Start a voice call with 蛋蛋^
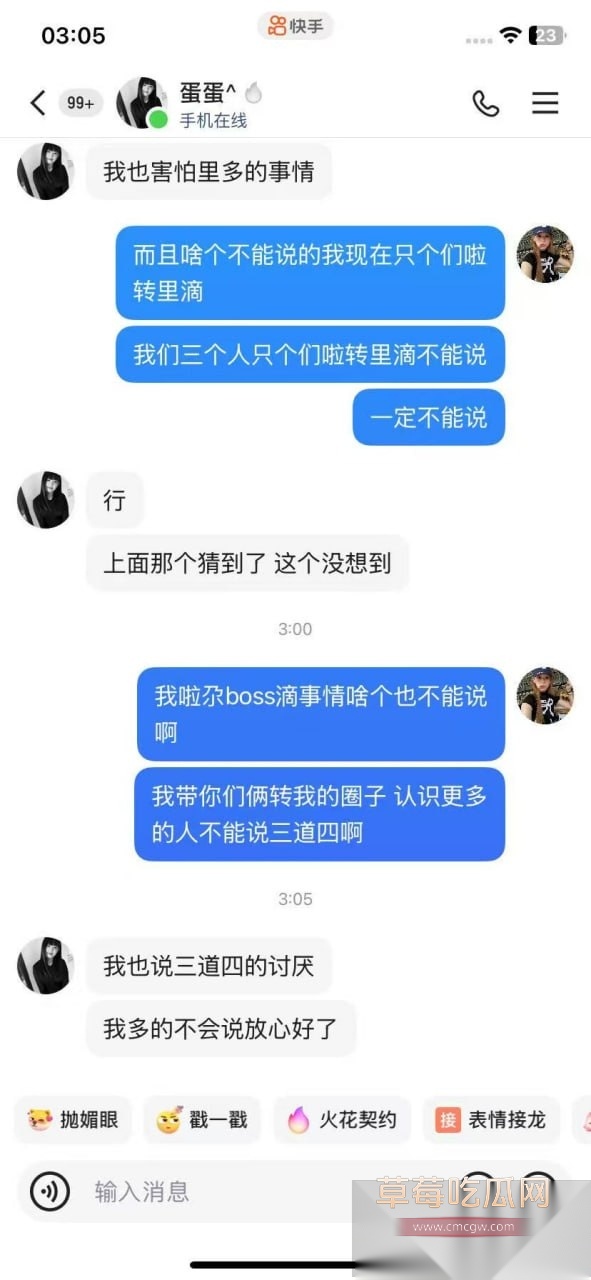Screen dimensions: 591x1280 click(x=486, y=103)
